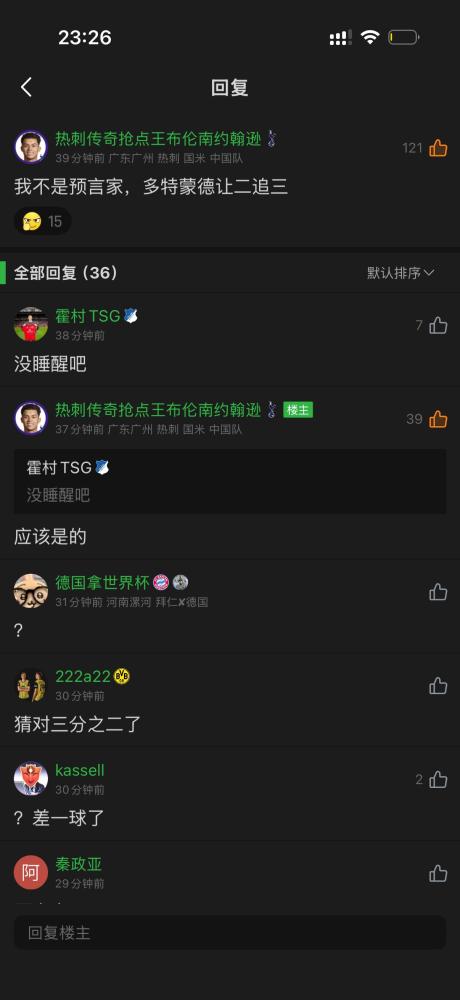This screenshot has height=1000, width=460.
Task: Tap the 回复楼主 reply input field
Action: pos(230,933)
